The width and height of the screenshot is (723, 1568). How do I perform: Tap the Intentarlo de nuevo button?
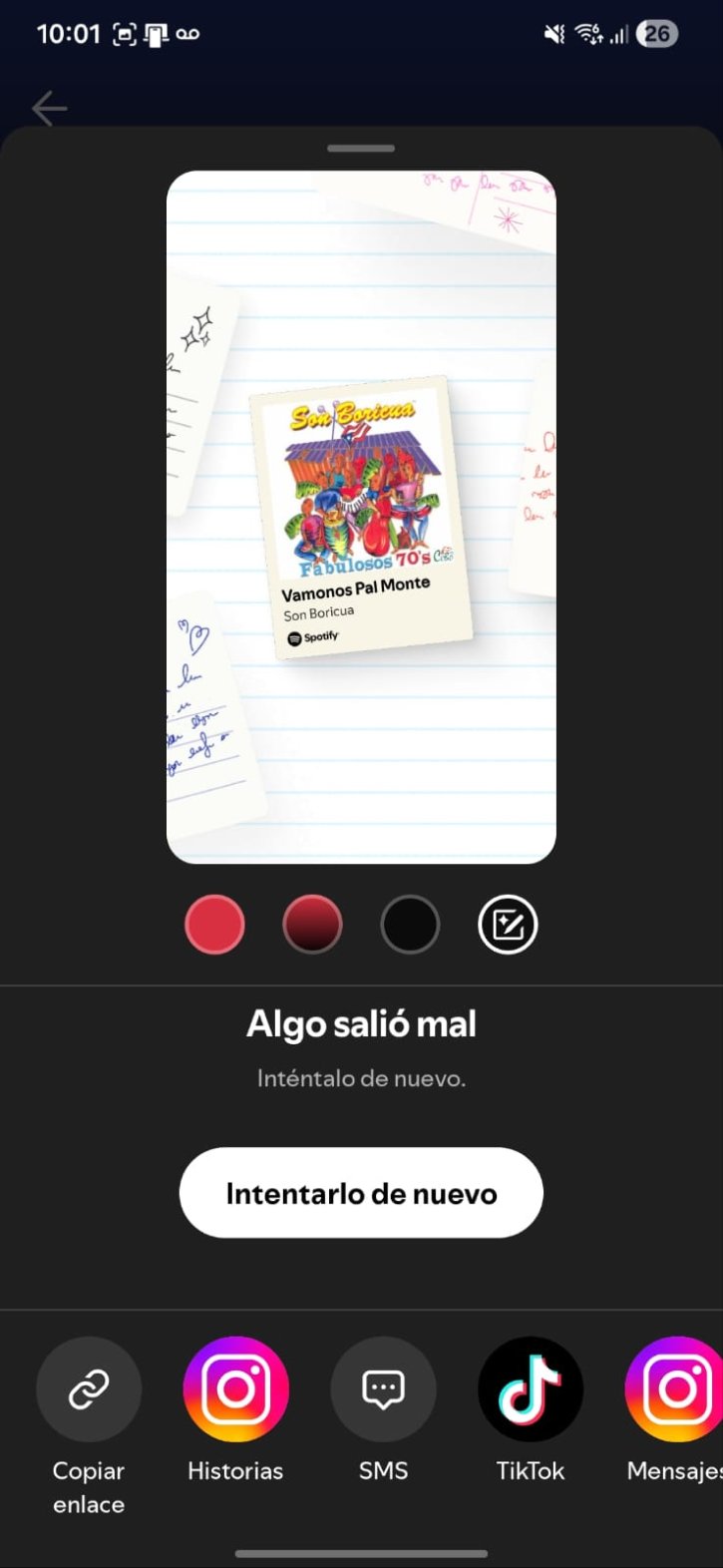point(361,1192)
